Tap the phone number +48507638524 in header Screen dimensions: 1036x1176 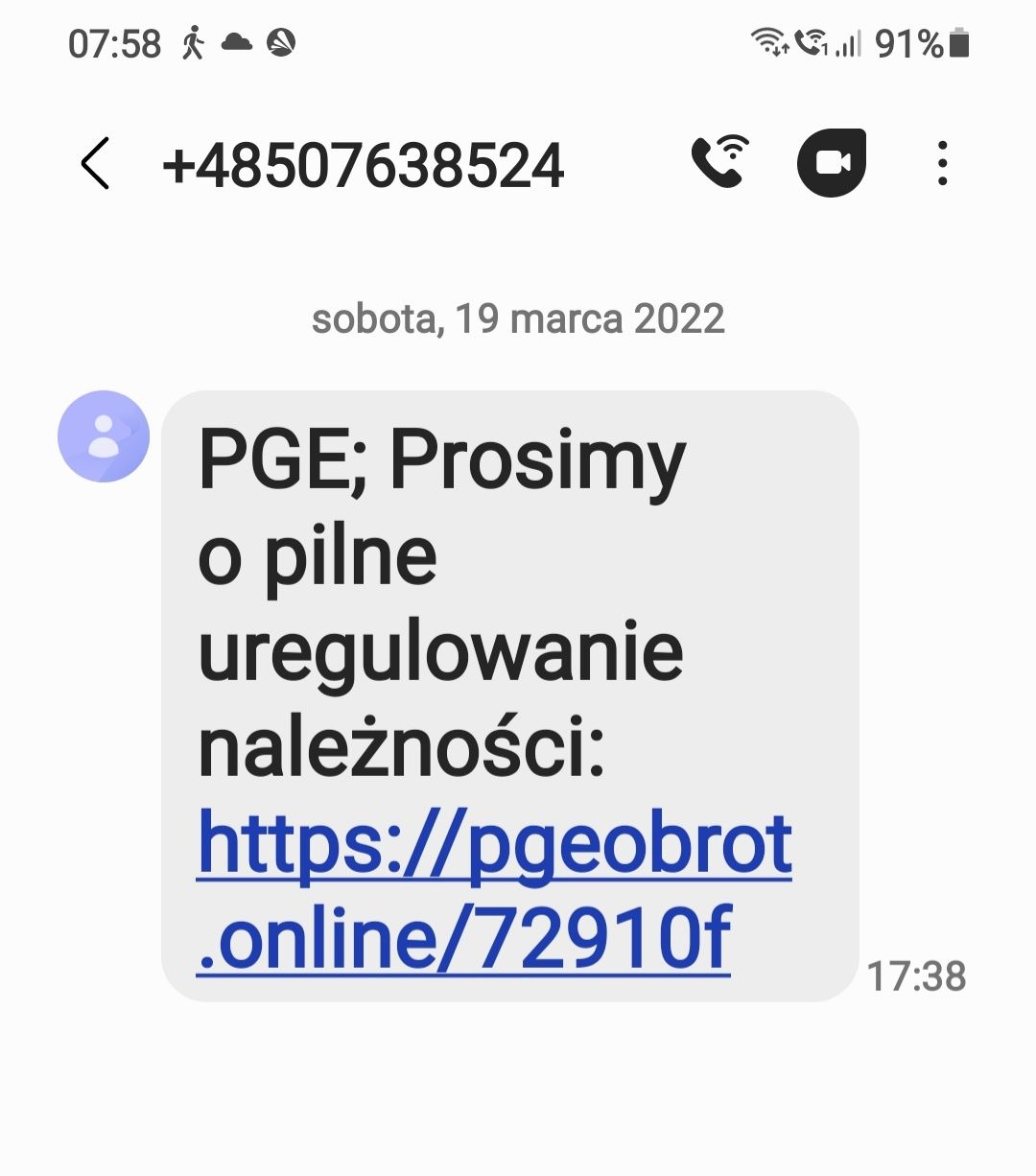pos(365,163)
